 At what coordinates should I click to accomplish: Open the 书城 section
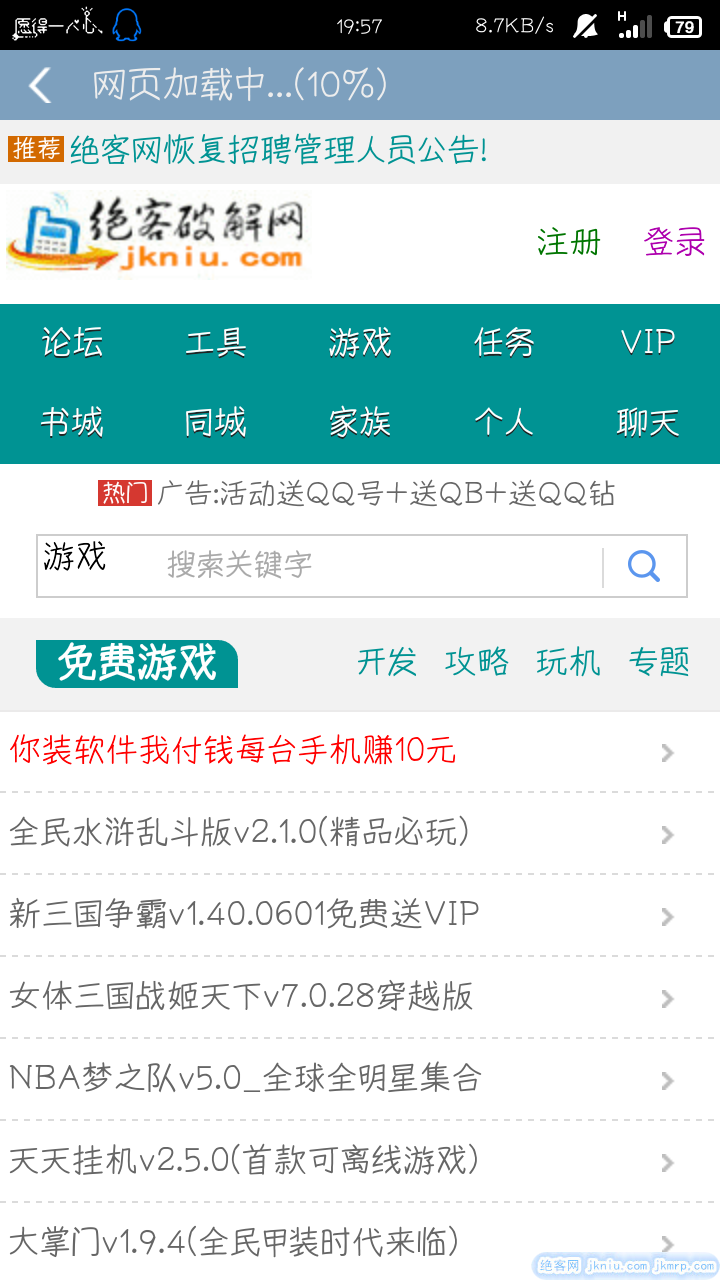tap(72, 423)
